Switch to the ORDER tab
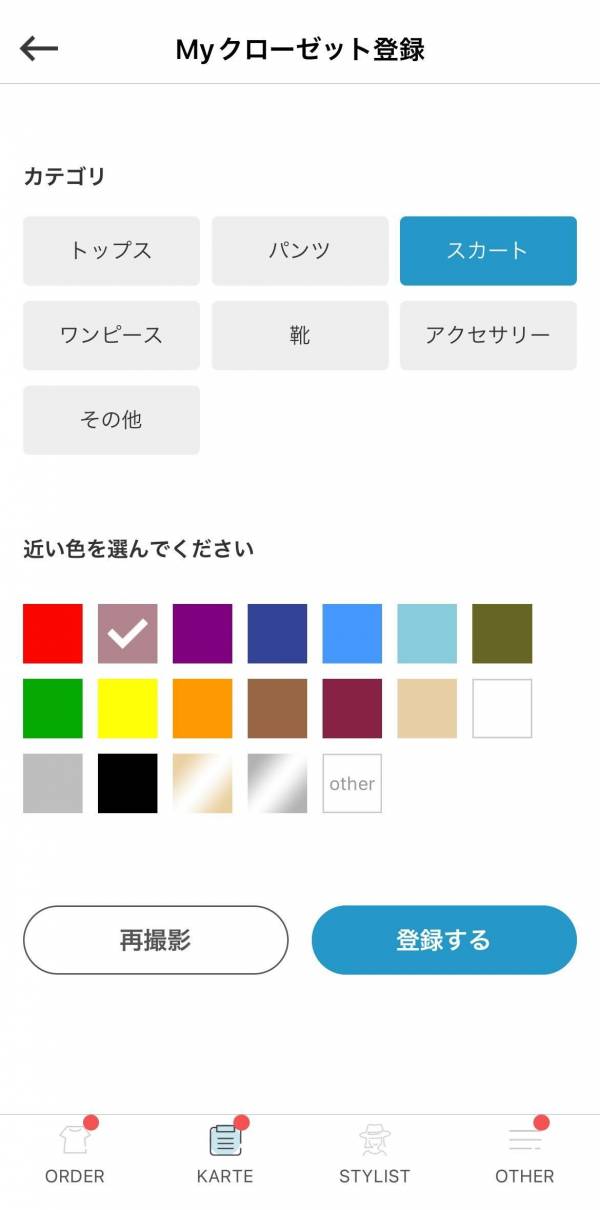The width and height of the screenshot is (600, 1210). pyautogui.click(x=75, y=1155)
